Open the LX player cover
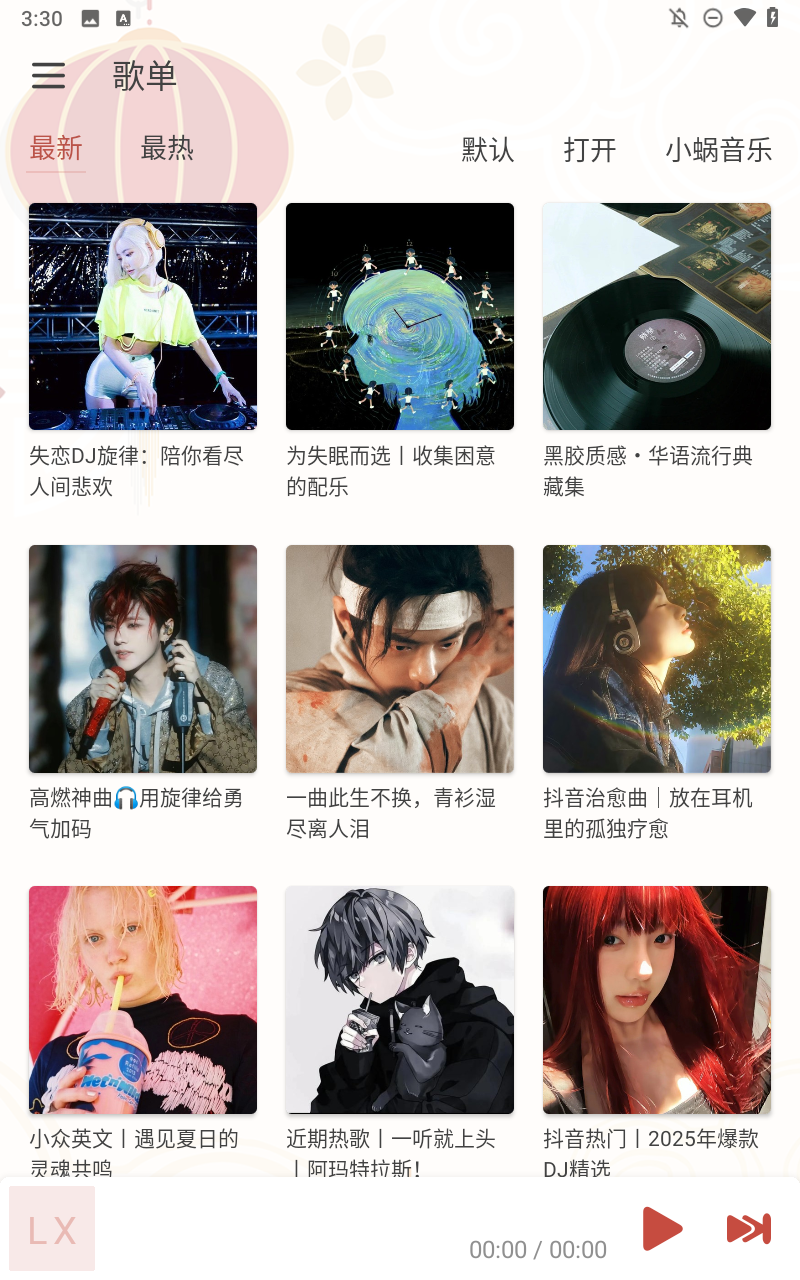Image resolution: width=800 pixels, height=1280 pixels. click(x=52, y=1229)
